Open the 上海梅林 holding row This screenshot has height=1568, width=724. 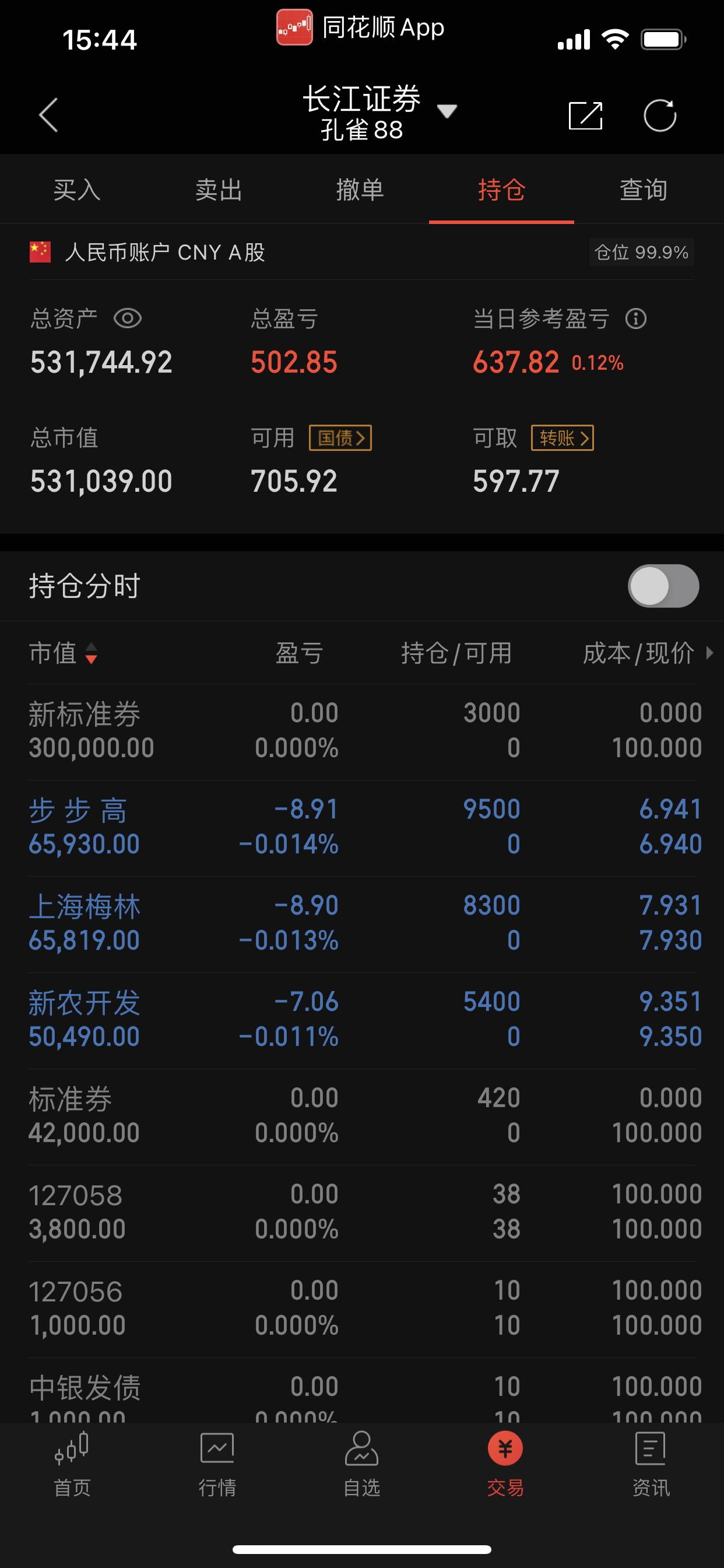[362, 924]
